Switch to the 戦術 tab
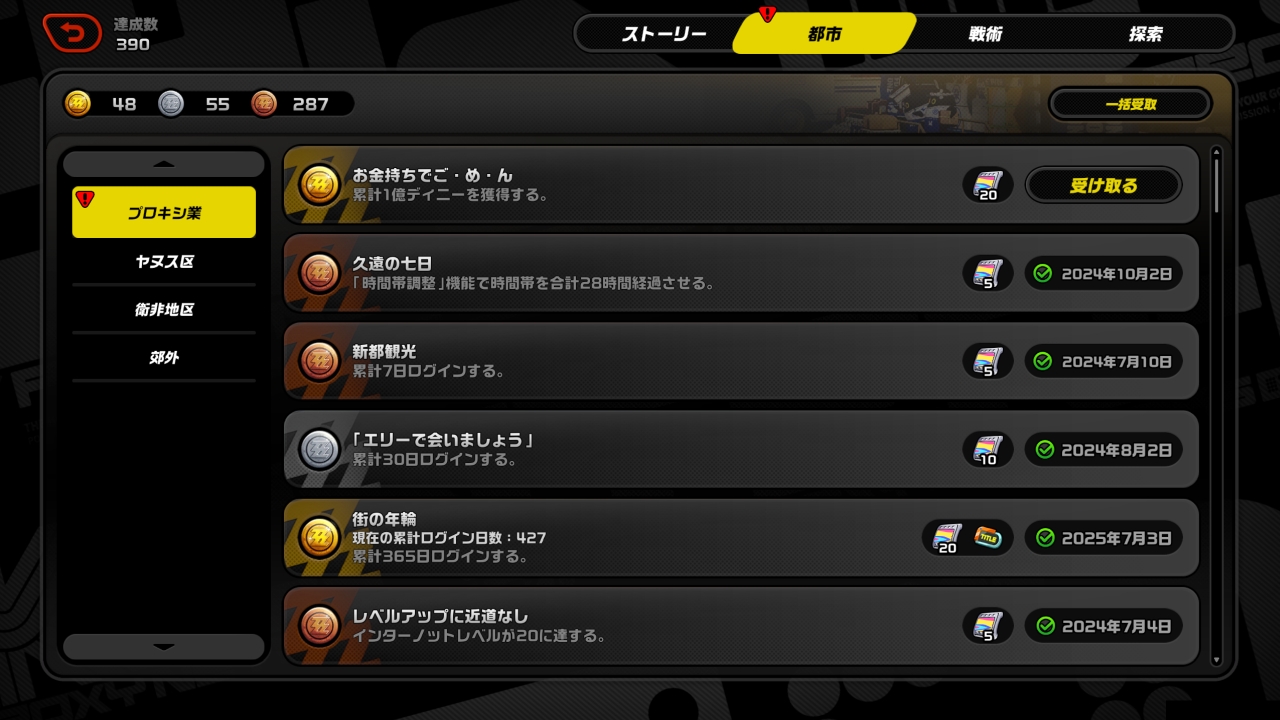1280x720 pixels. coord(985,34)
